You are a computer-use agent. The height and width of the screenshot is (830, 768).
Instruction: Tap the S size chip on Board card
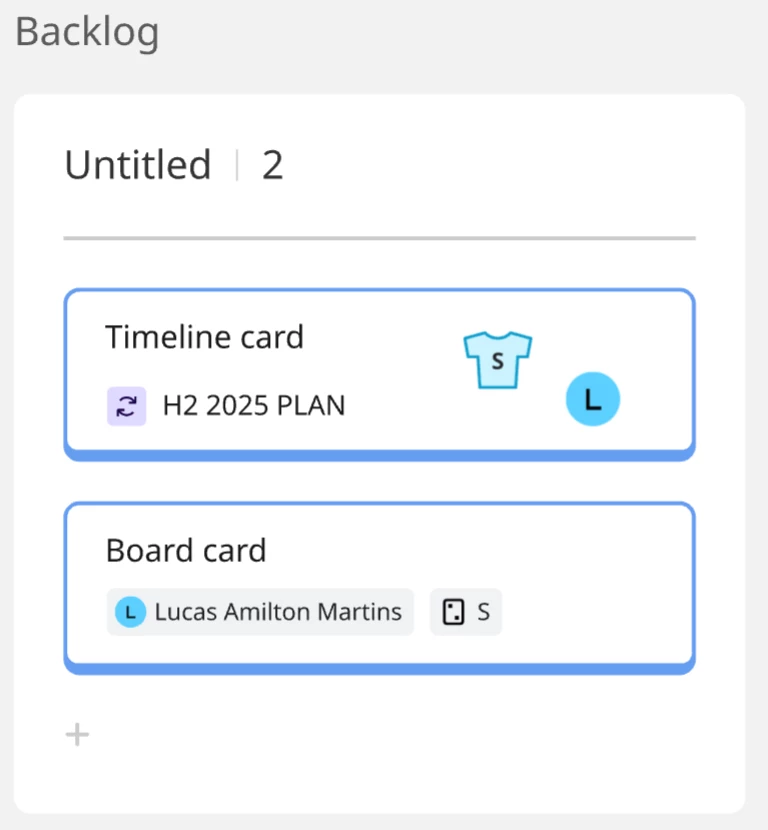coord(466,612)
